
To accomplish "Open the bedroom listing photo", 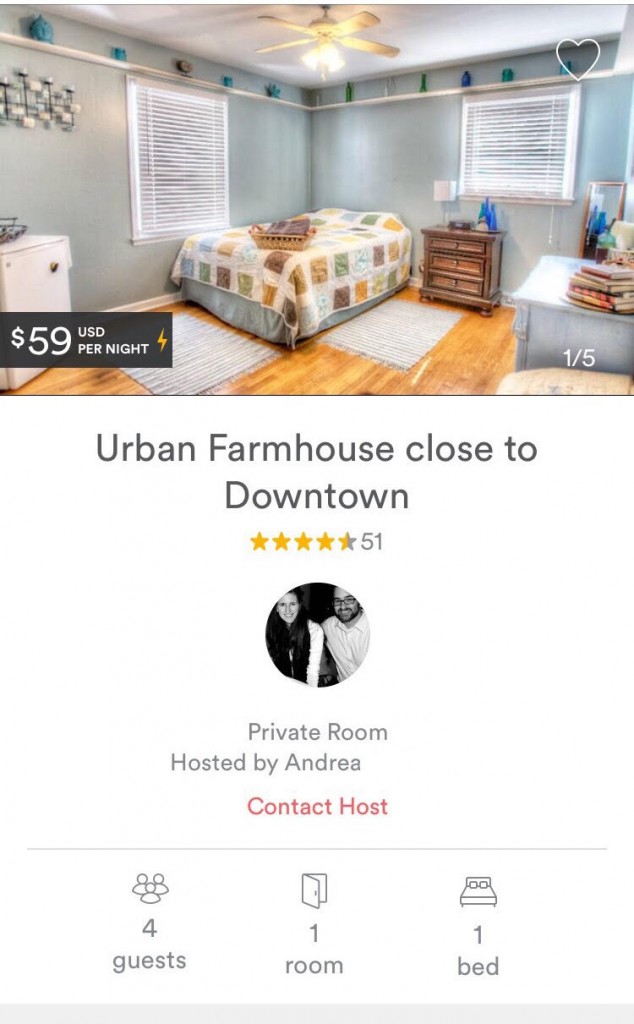I will (x=317, y=199).
